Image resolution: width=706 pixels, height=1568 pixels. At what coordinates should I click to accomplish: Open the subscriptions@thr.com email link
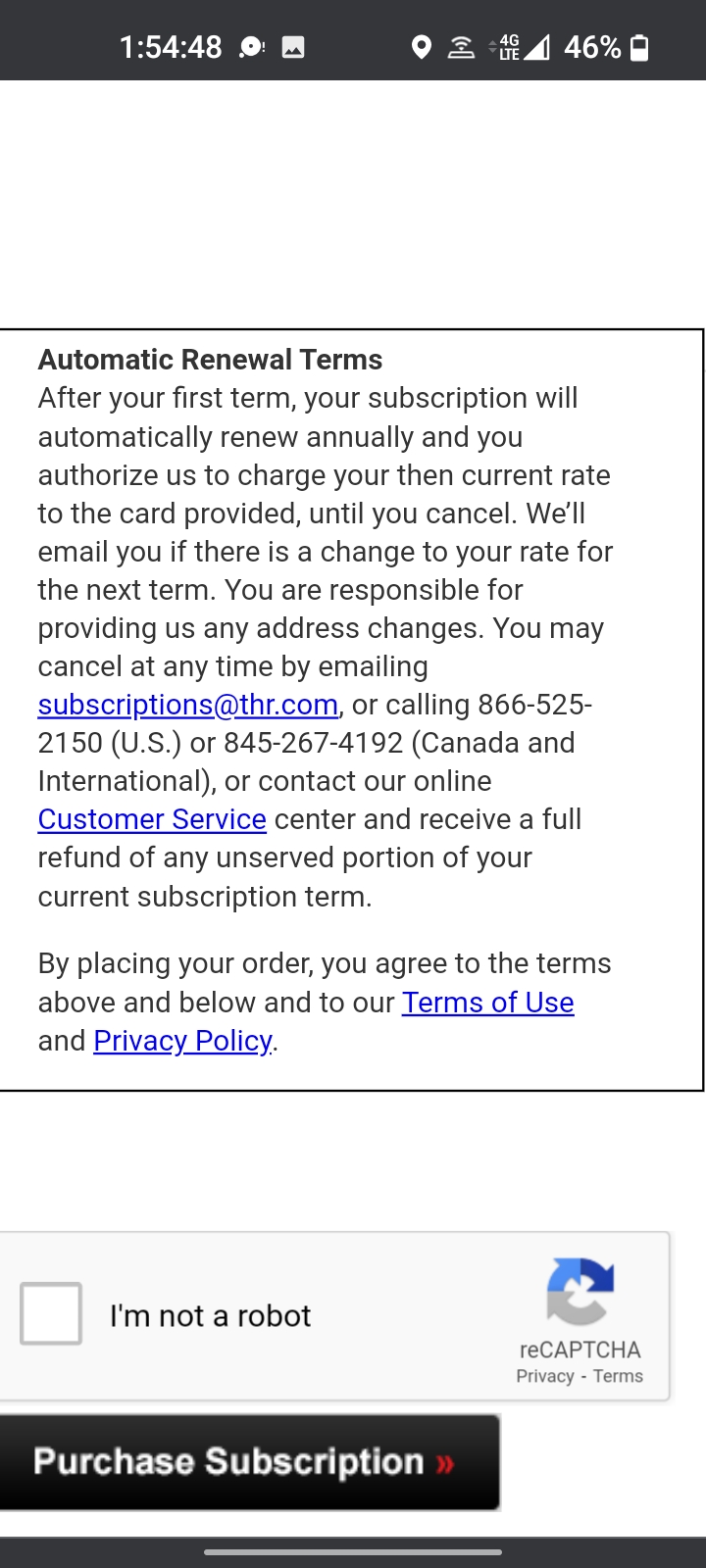click(x=188, y=705)
